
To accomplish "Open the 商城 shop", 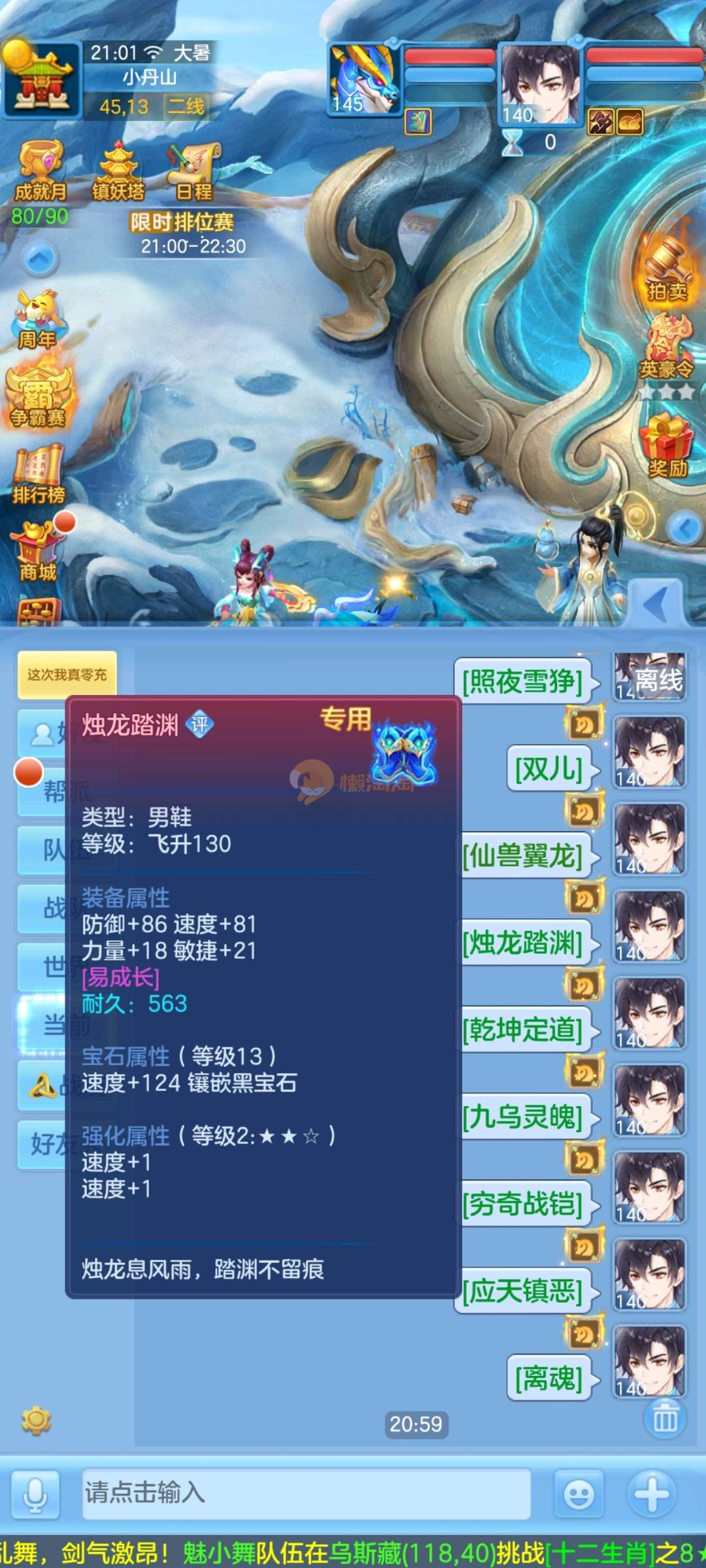I will tap(37, 552).
